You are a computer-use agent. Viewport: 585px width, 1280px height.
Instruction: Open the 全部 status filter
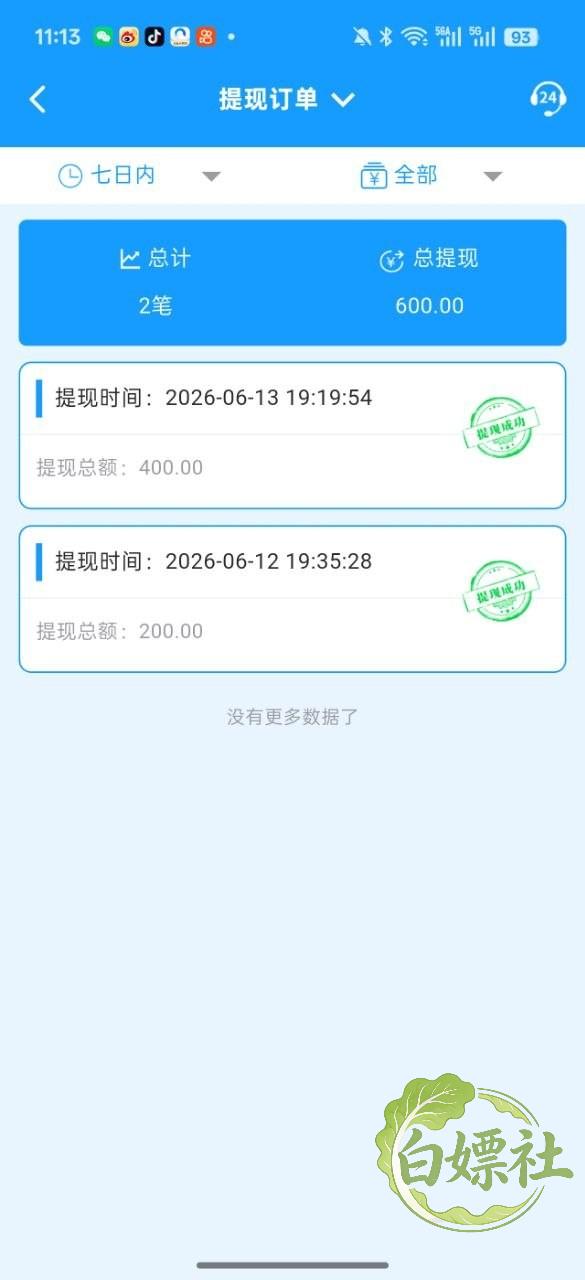(431, 176)
